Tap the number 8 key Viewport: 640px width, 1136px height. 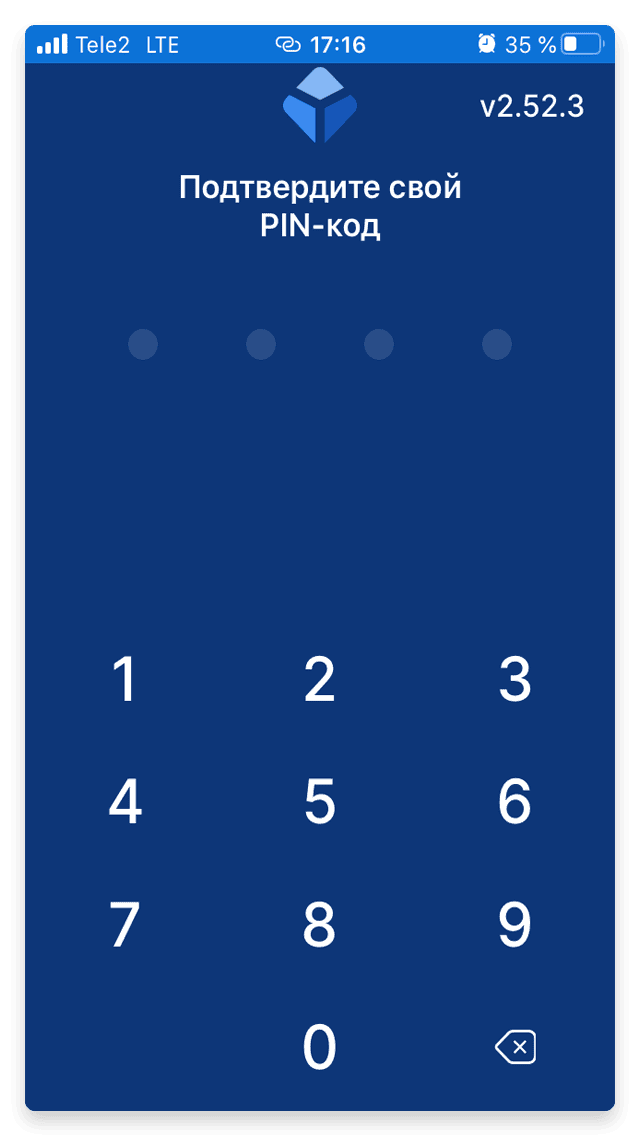pos(320,925)
